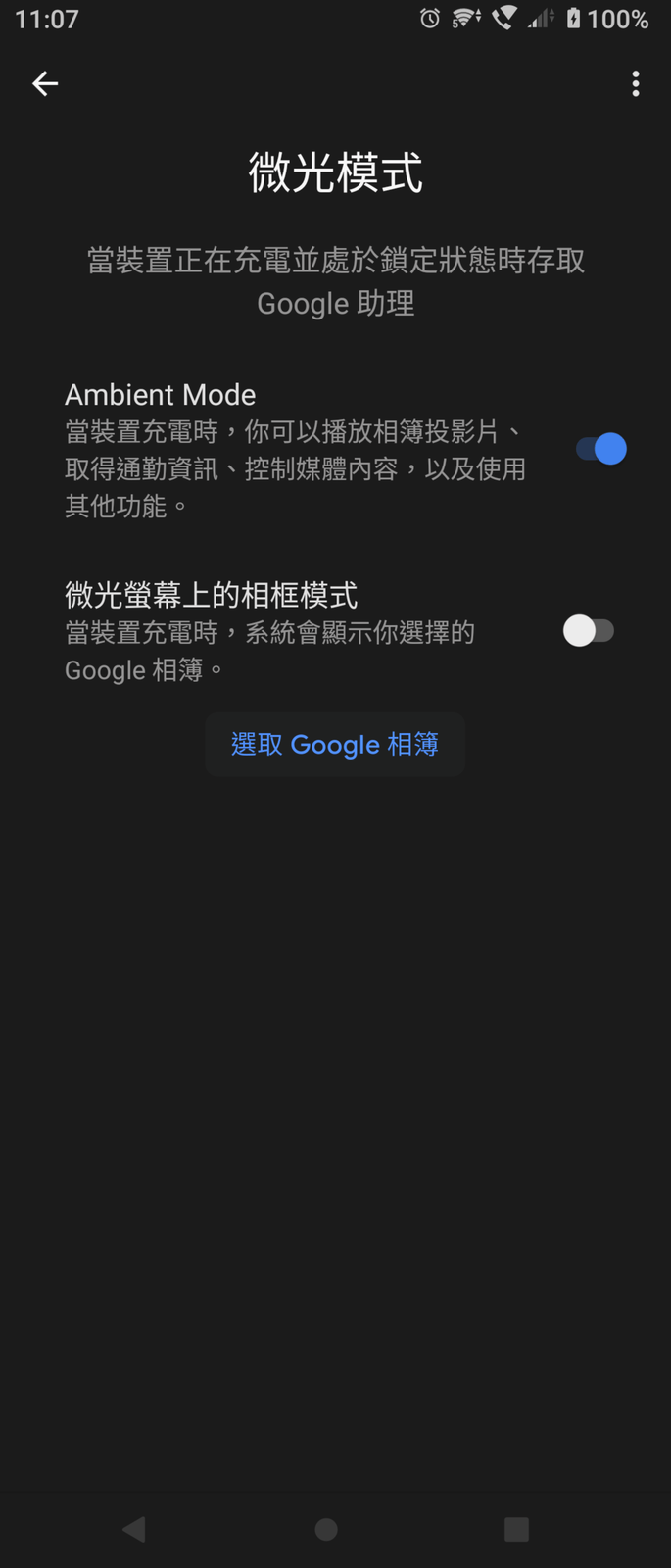Enable 微光螢幕上的相框模式 switch
671x1568 pixels.
589,631
